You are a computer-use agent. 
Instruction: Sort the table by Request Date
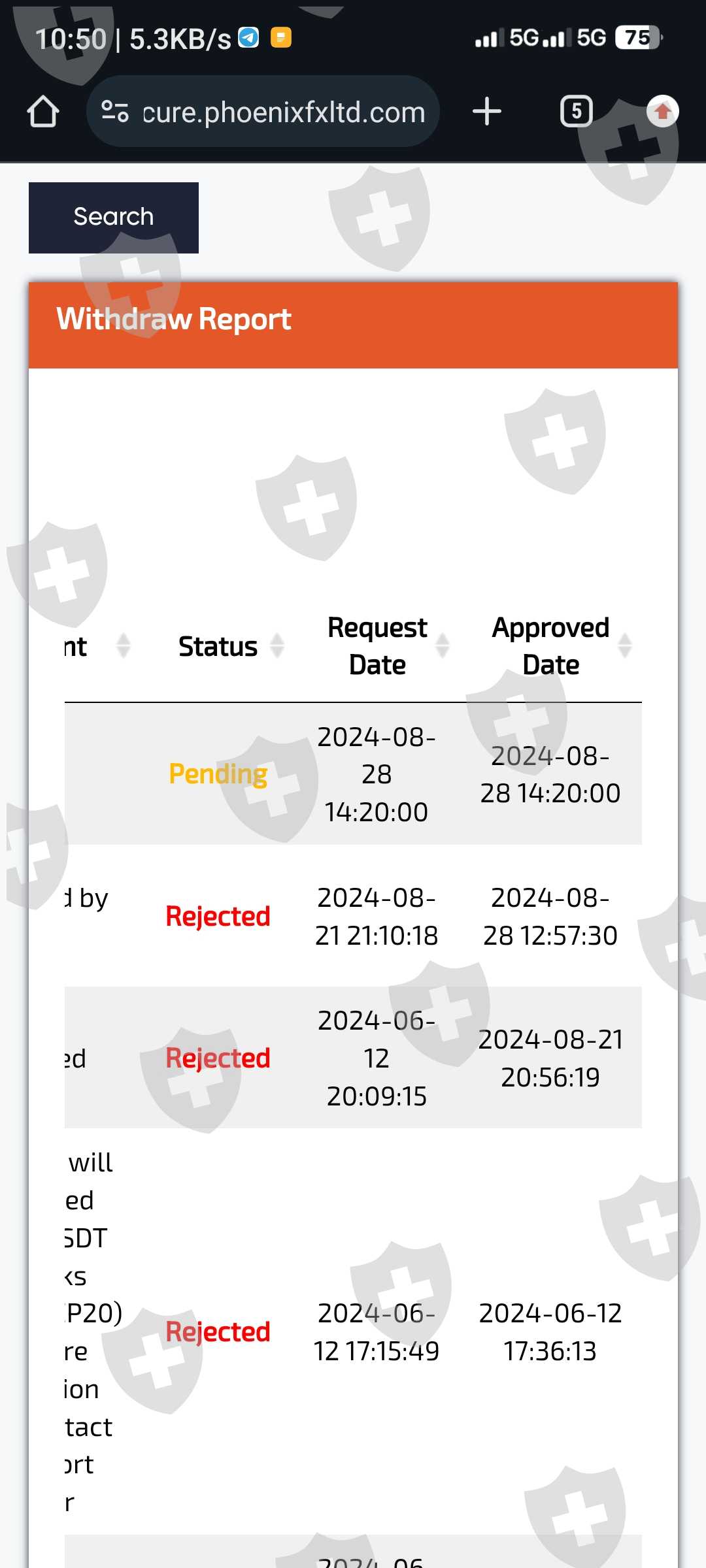pyautogui.click(x=388, y=646)
